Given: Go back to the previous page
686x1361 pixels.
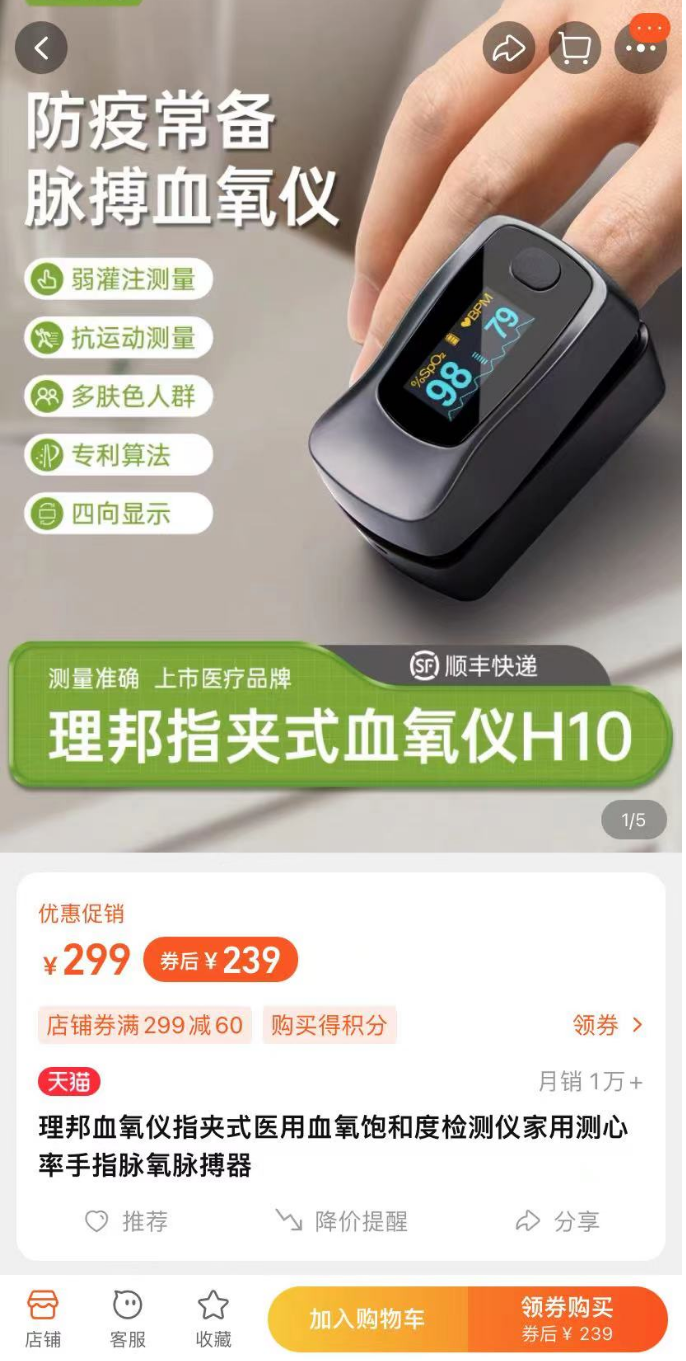Looking at the screenshot, I should (x=41, y=48).
